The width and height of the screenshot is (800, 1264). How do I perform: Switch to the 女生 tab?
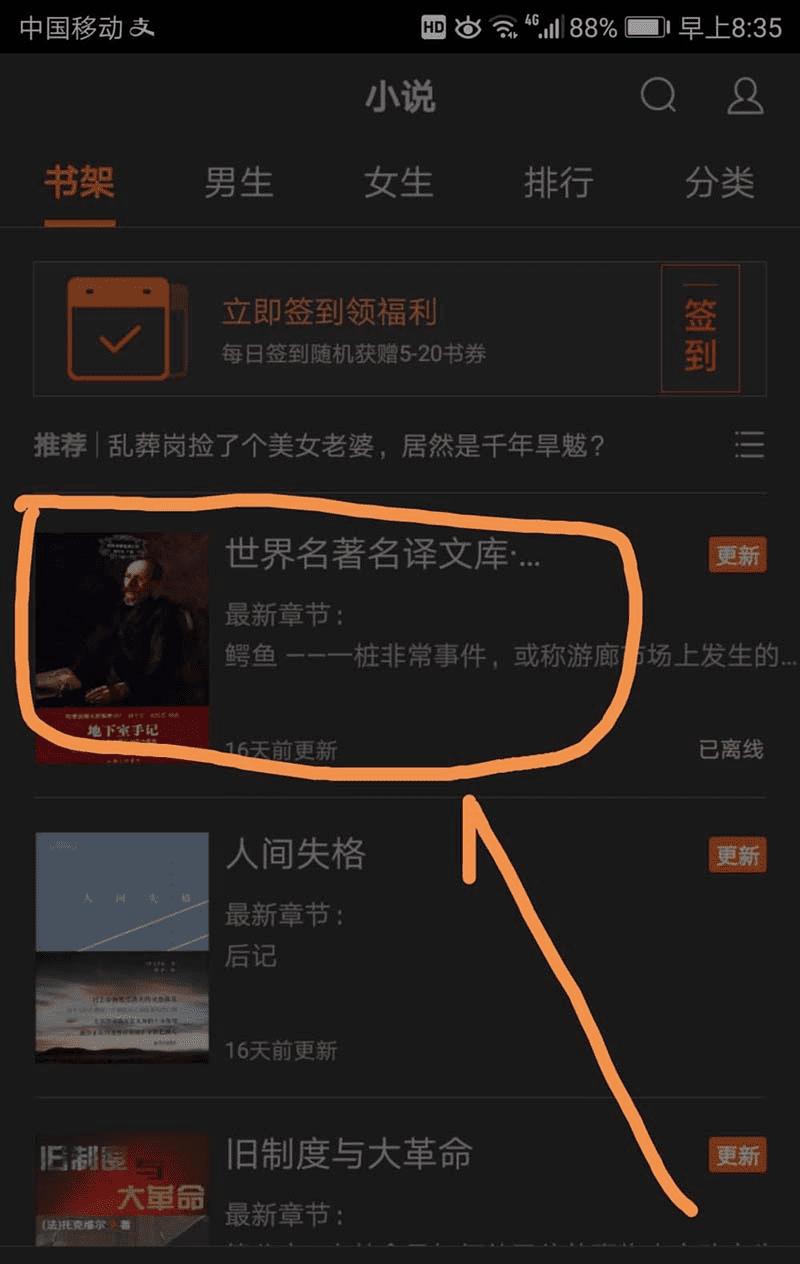click(x=398, y=183)
